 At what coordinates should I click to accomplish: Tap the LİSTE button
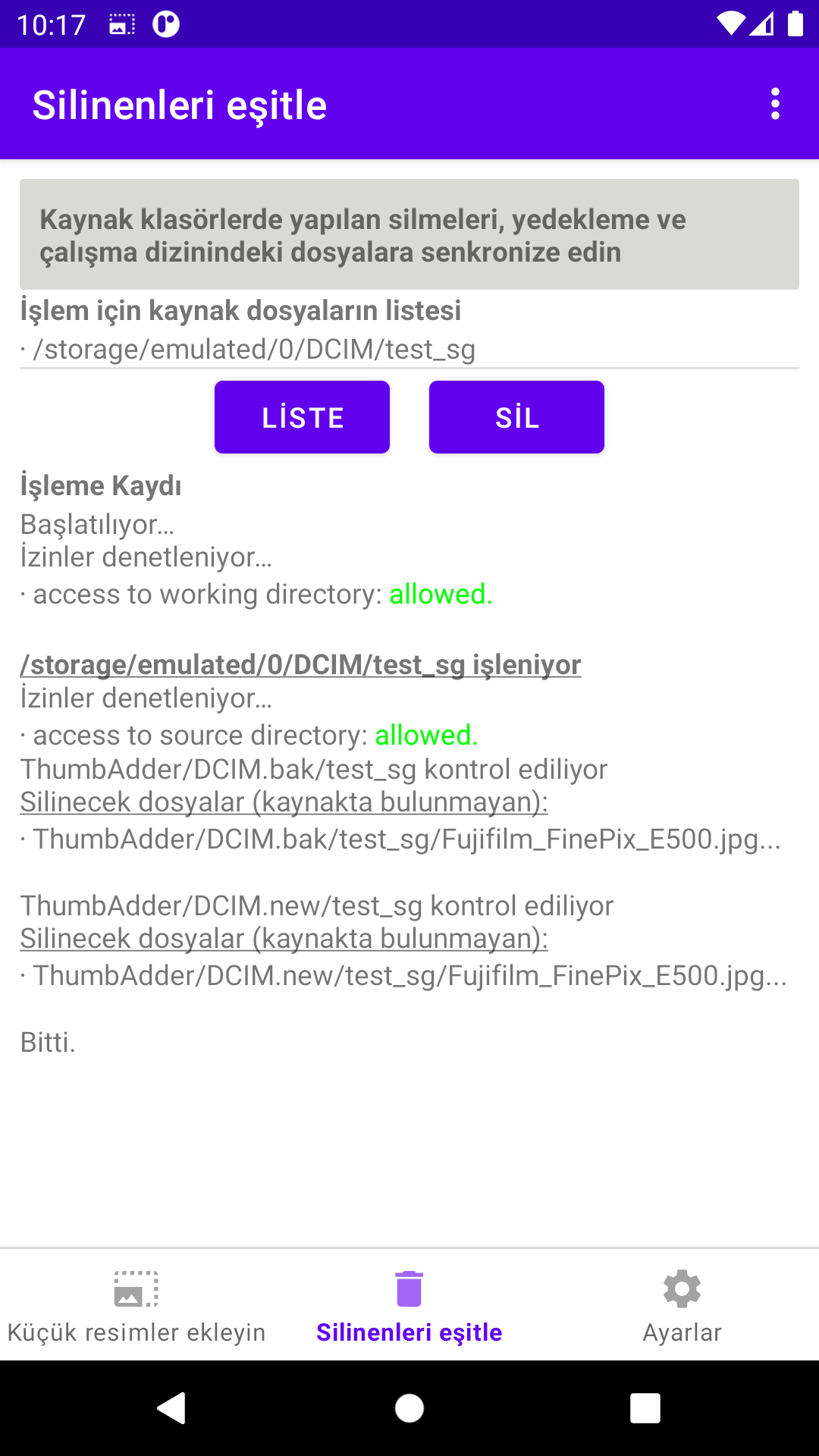tap(302, 417)
